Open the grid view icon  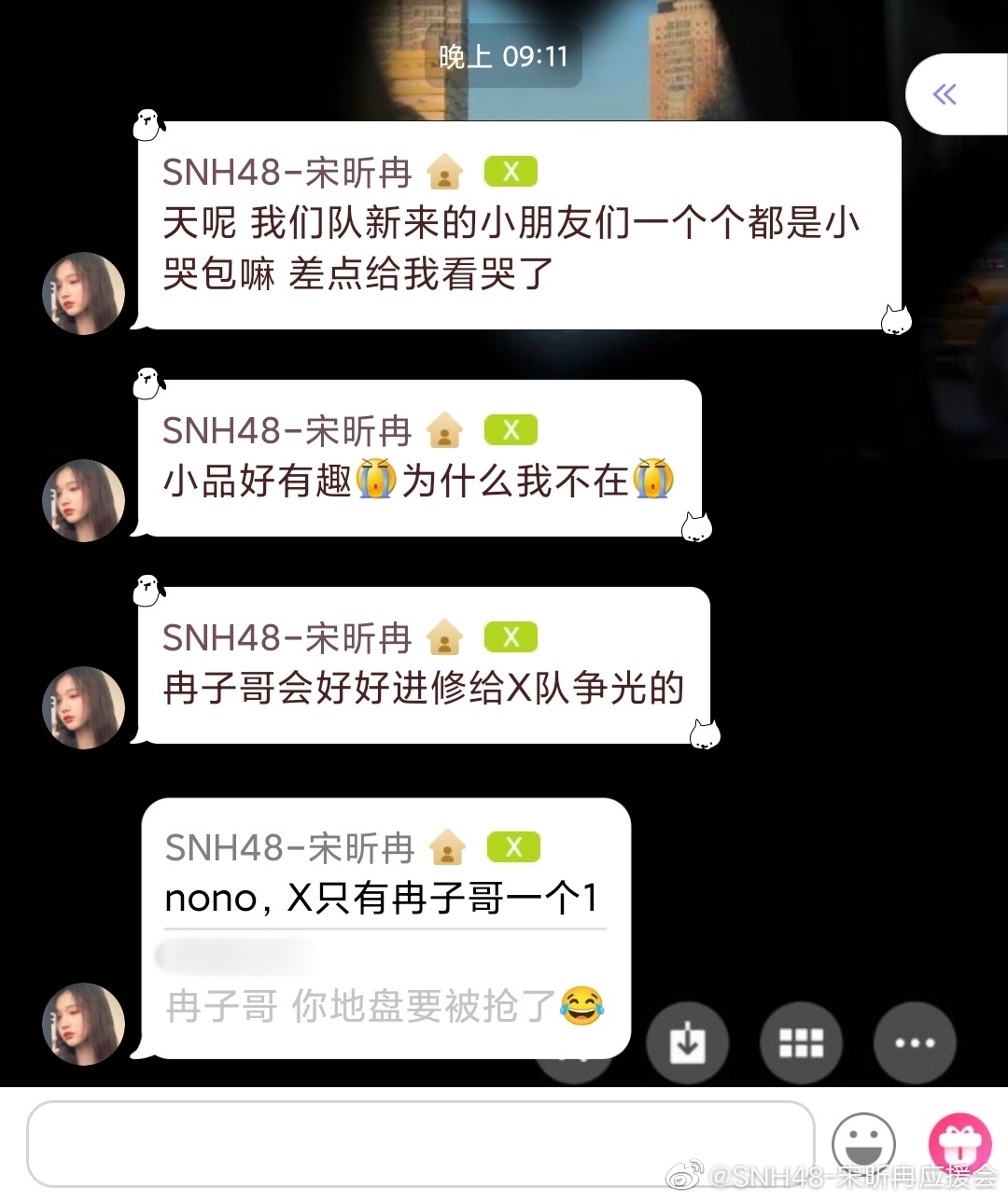(801, 1042)
